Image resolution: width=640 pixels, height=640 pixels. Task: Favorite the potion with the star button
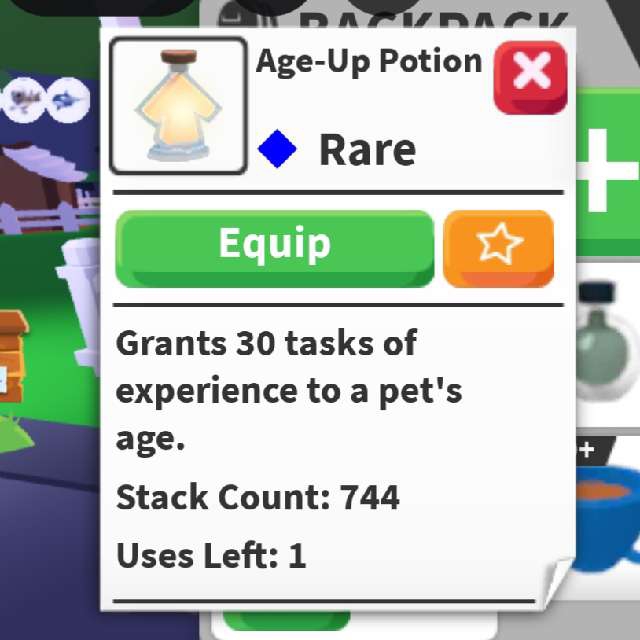[x=498, y=249]
